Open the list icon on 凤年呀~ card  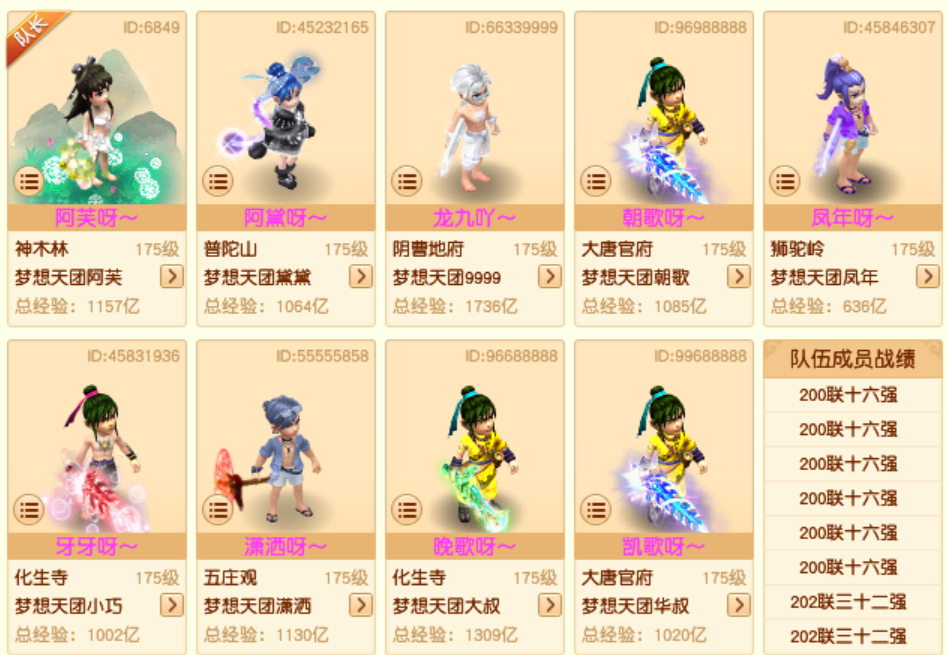tap(784, 181)
